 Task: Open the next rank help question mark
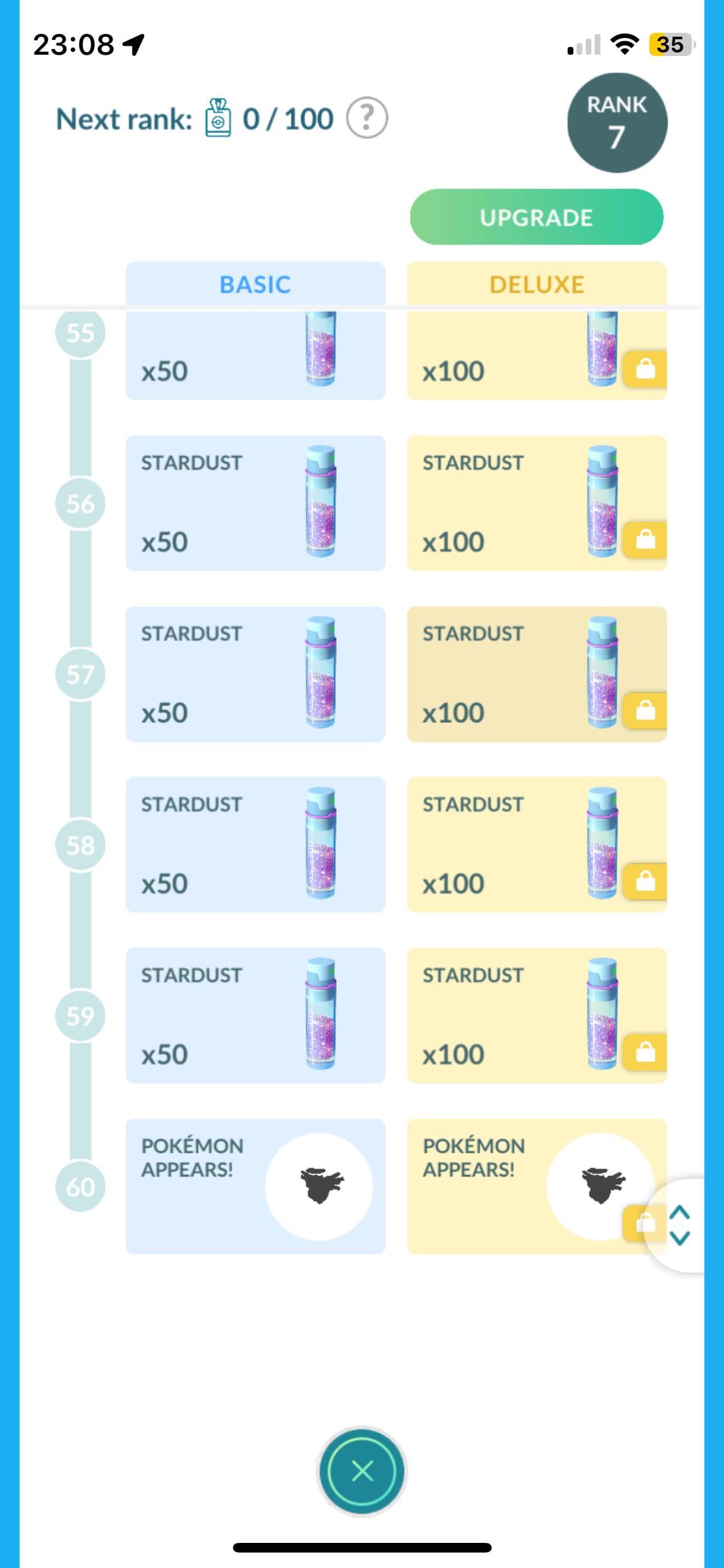click(x=367, y=118)
